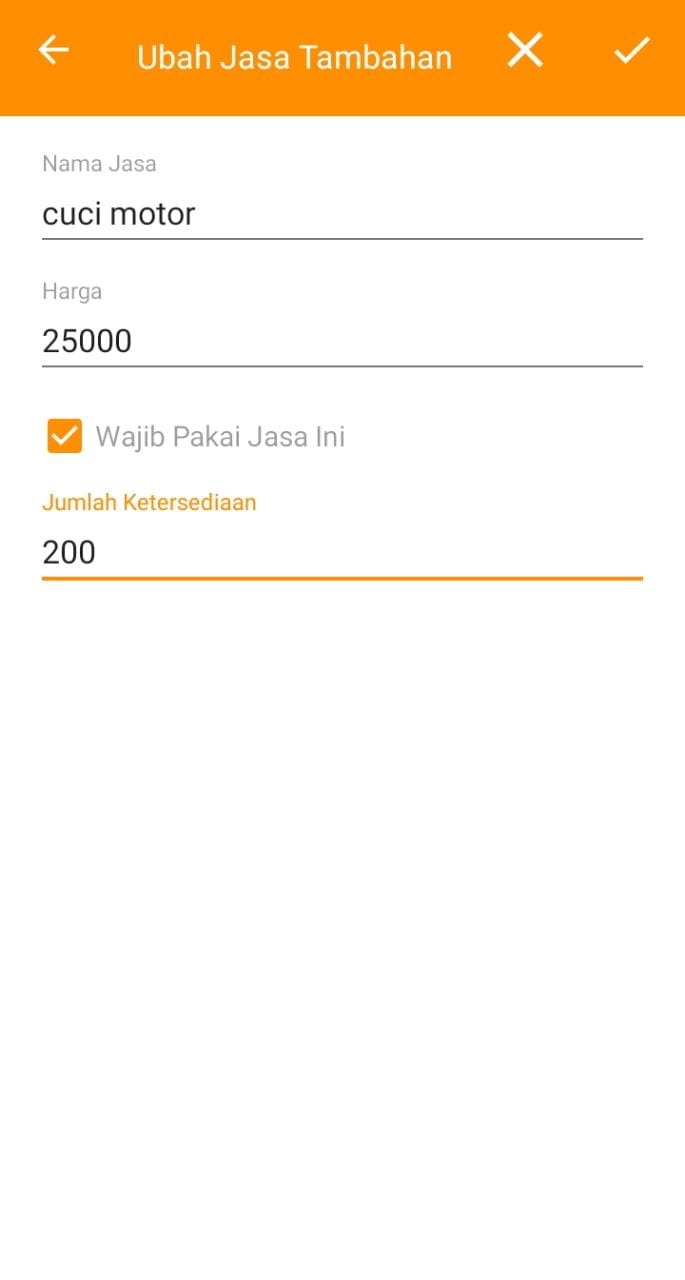Screen dimensions: 685x1280
Task: Tap the Harga price field
Action: (342, 342)
